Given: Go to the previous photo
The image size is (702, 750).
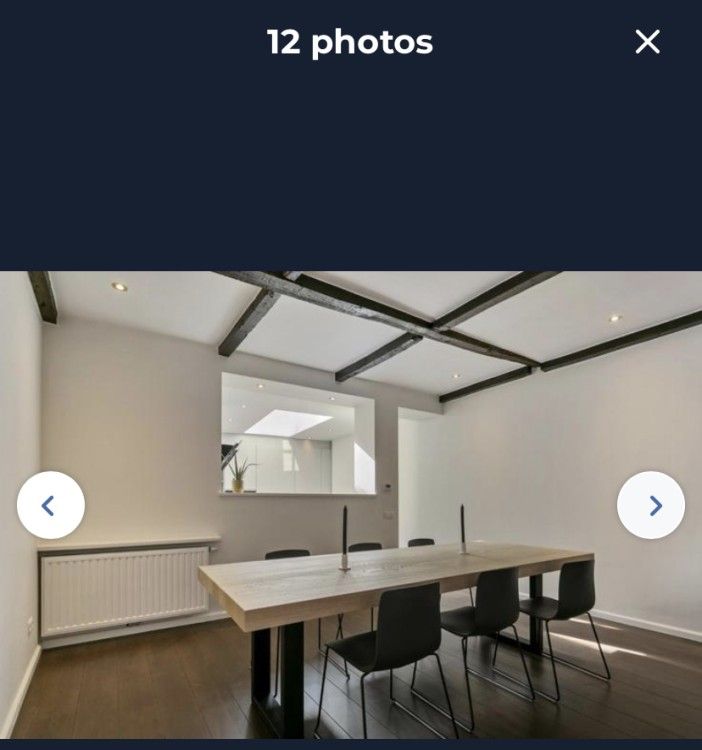Looking at the screenshot, I should pos(51,505).
